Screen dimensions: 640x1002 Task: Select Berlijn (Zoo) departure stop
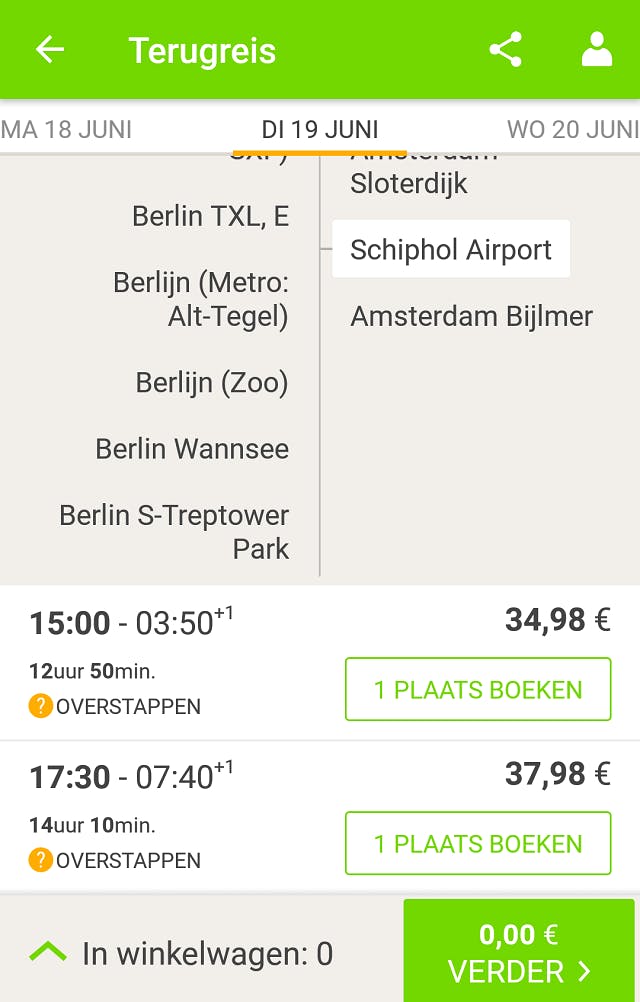pos(212,383)
